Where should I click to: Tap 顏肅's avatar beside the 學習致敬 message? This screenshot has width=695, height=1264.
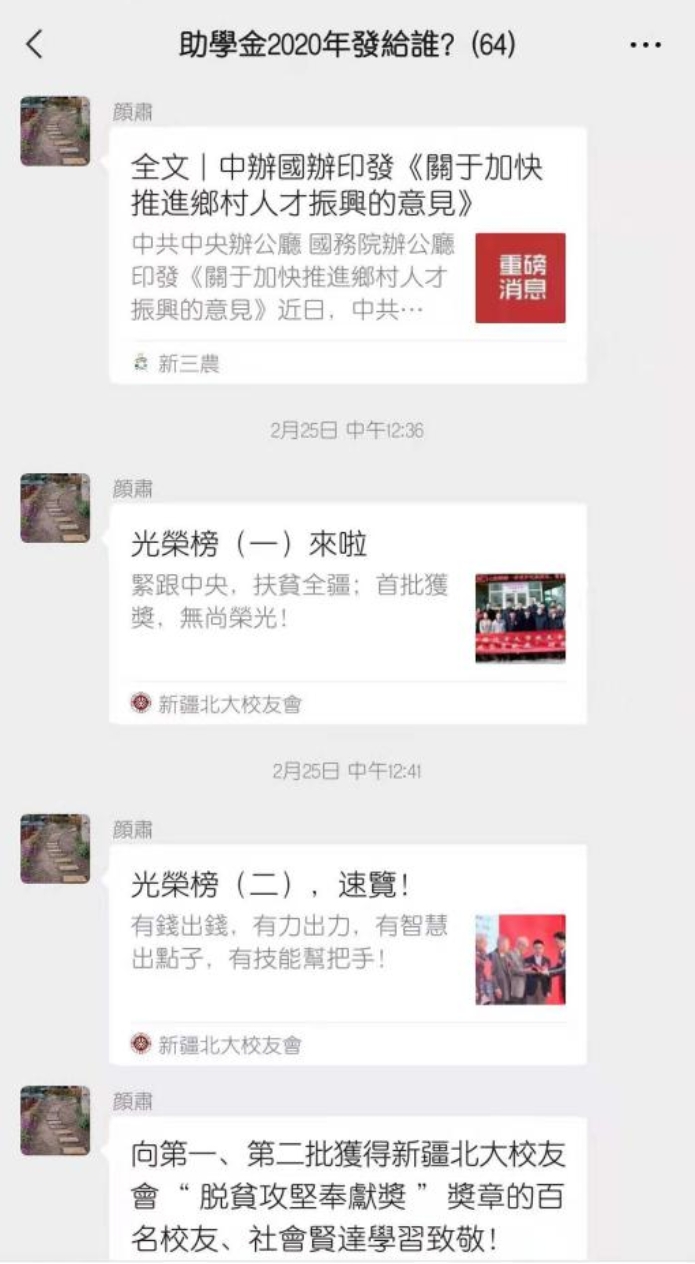[55, 1120]
